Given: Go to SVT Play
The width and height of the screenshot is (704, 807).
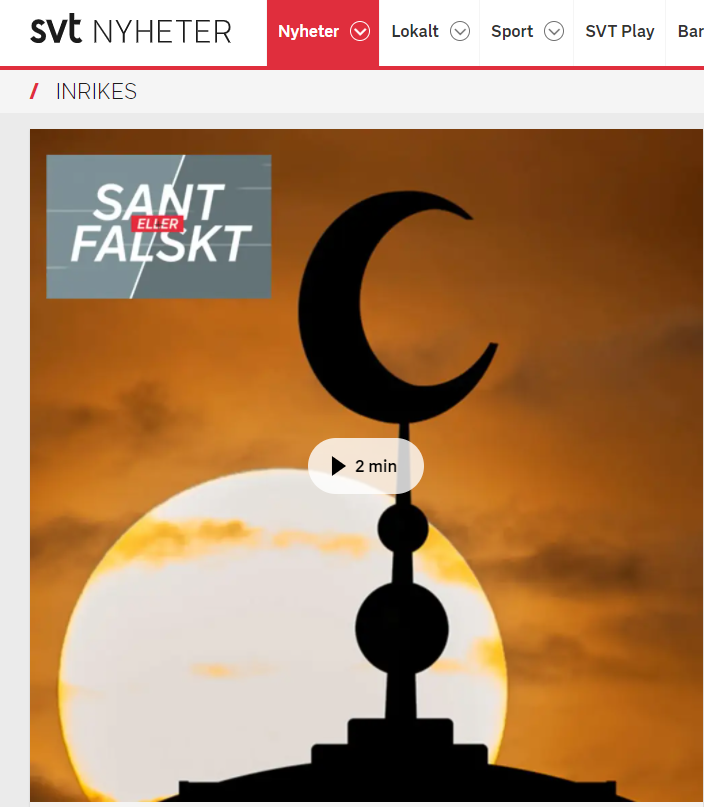Looking at the screenshot, I should pos(620,32).
